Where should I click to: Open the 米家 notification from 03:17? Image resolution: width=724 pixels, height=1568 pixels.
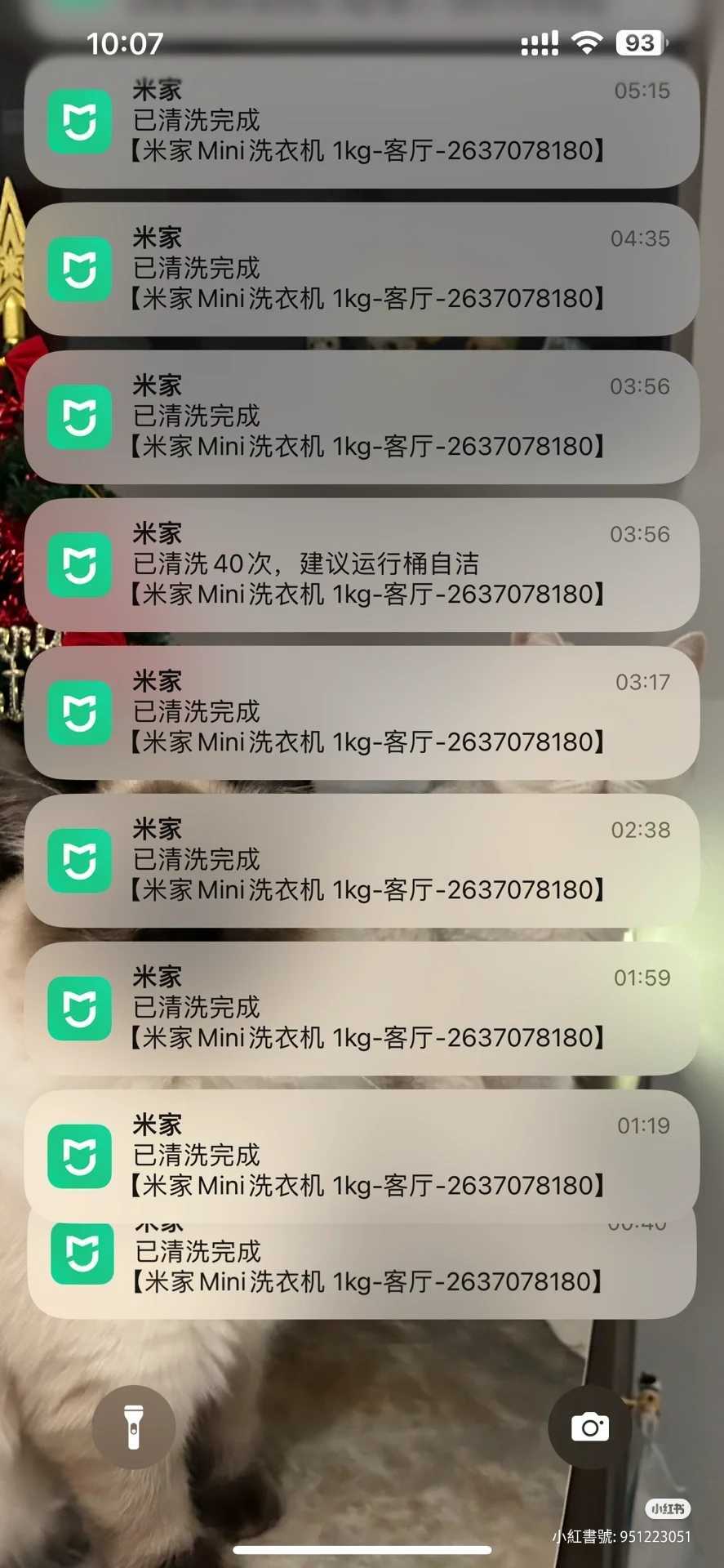tap(362, 713)
